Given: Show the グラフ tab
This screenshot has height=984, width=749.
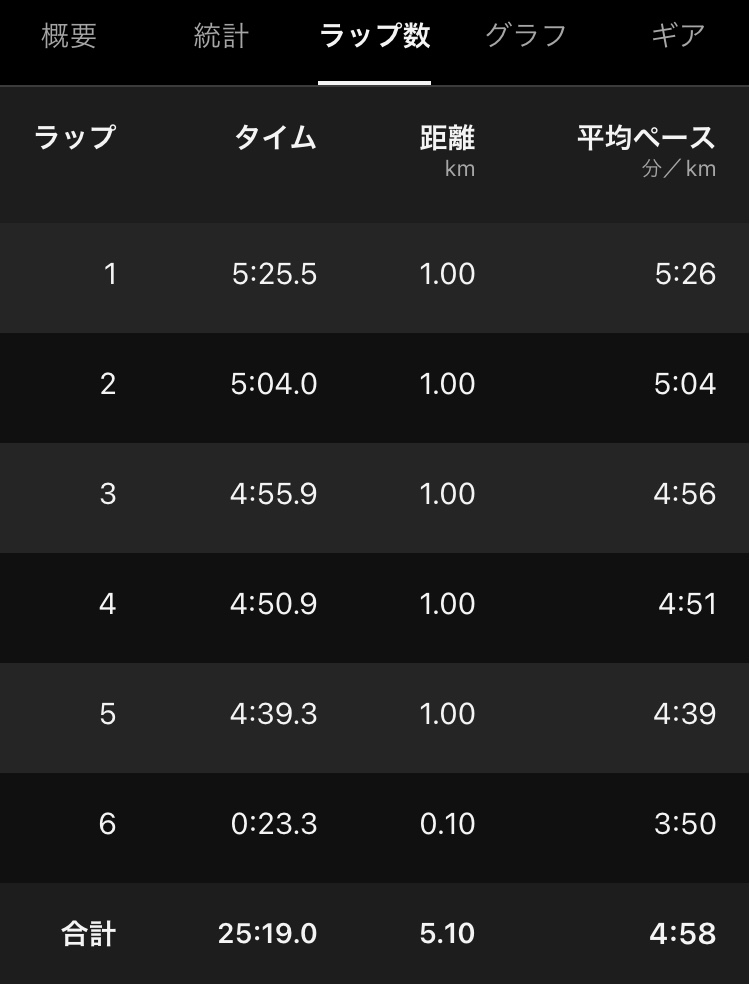Looking at the screenshot, I should coord(526,37).
